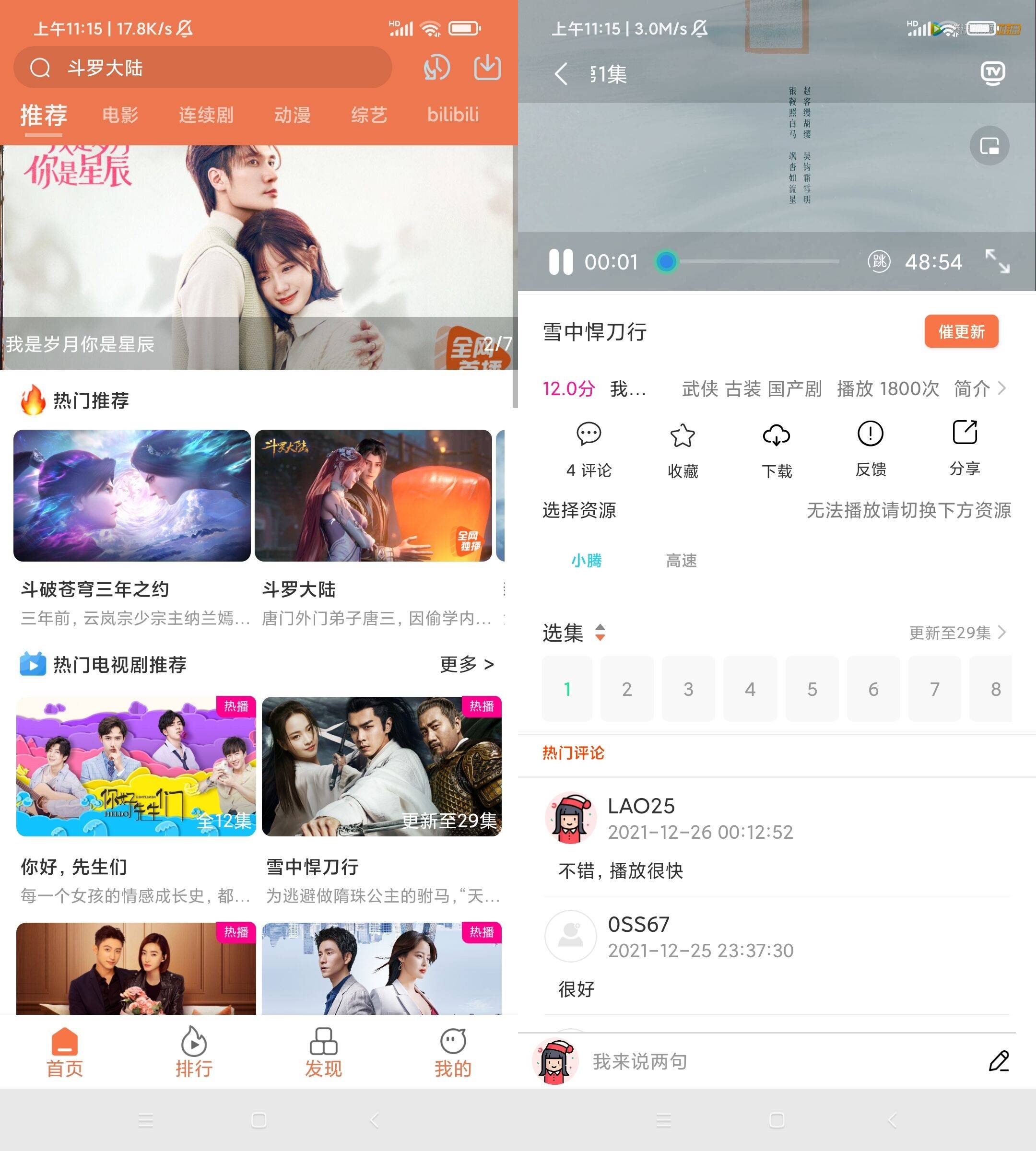View 更多 hot TV dramas
This screenshot has height=1151, width=1036.
coord(466,664)
